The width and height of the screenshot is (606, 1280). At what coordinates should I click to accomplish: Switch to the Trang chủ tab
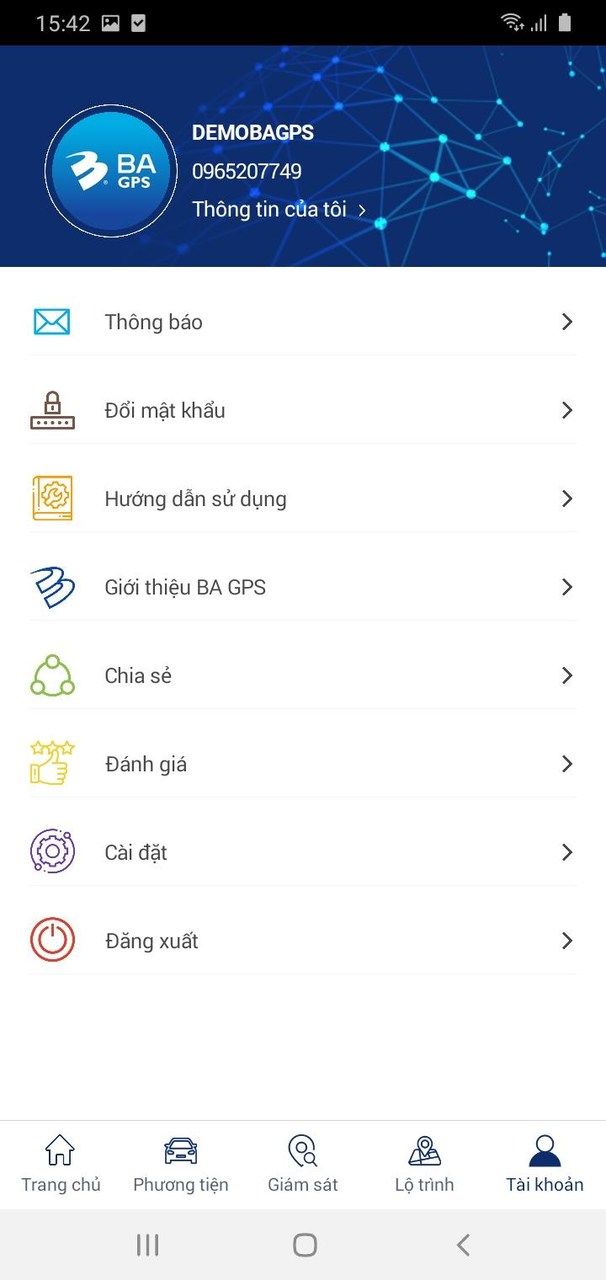[x=61, y=1164]
